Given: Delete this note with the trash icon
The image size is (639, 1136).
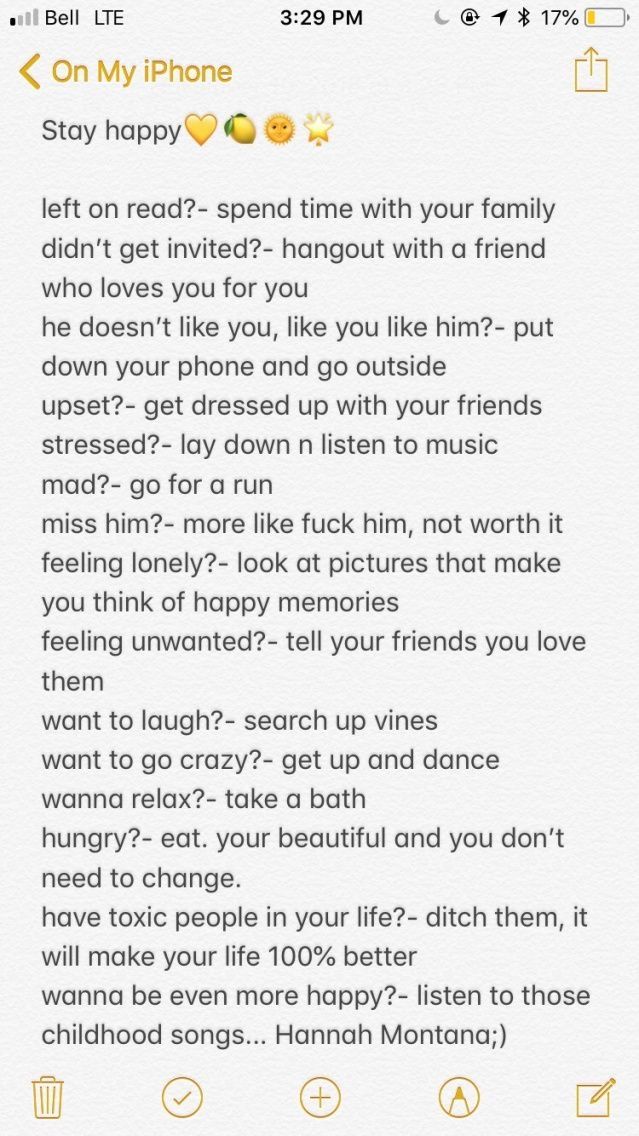Looking at the screenshot, I should [x=48, y=1097].
